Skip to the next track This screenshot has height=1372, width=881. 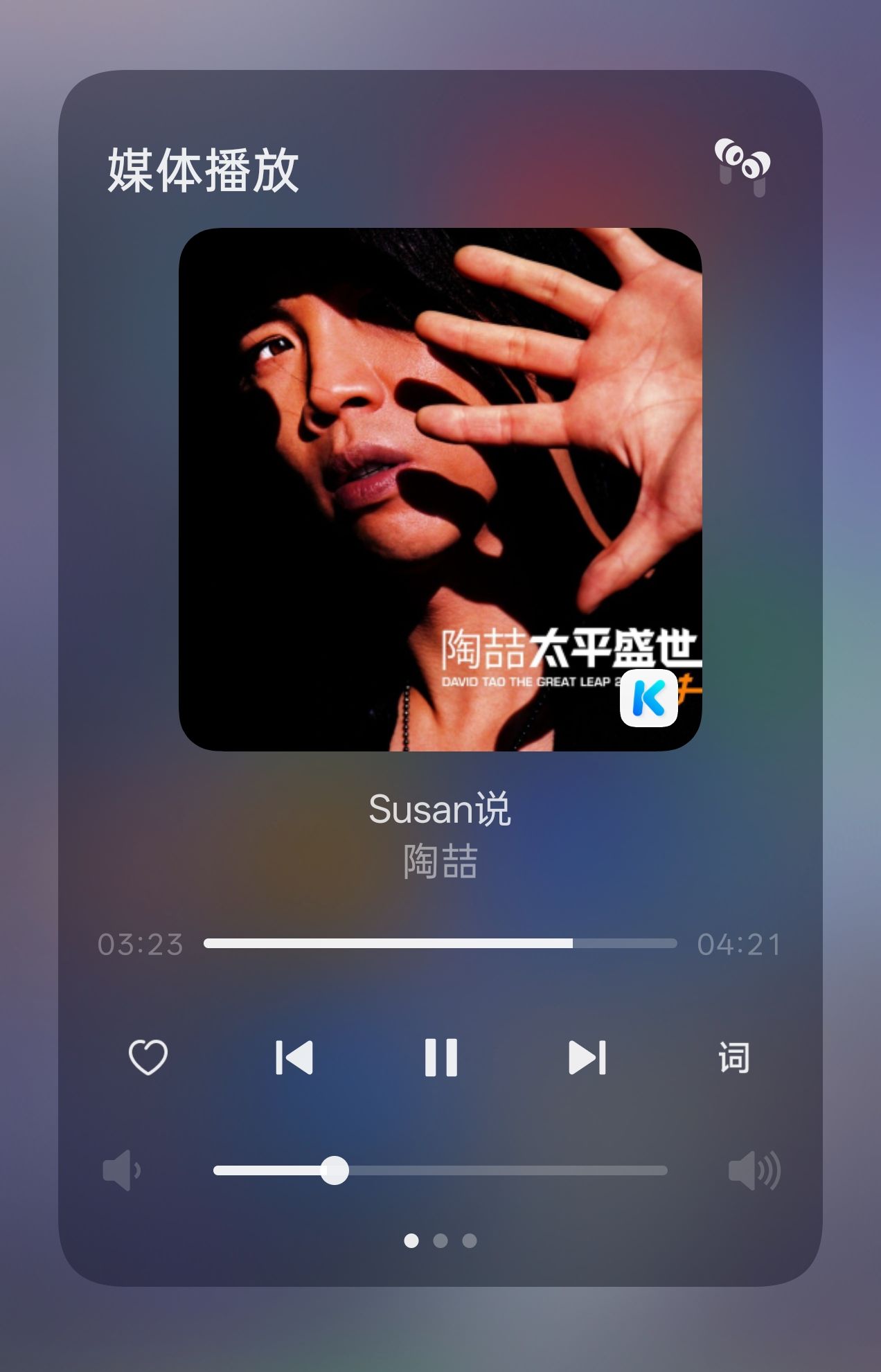[x=587, y=1058]
